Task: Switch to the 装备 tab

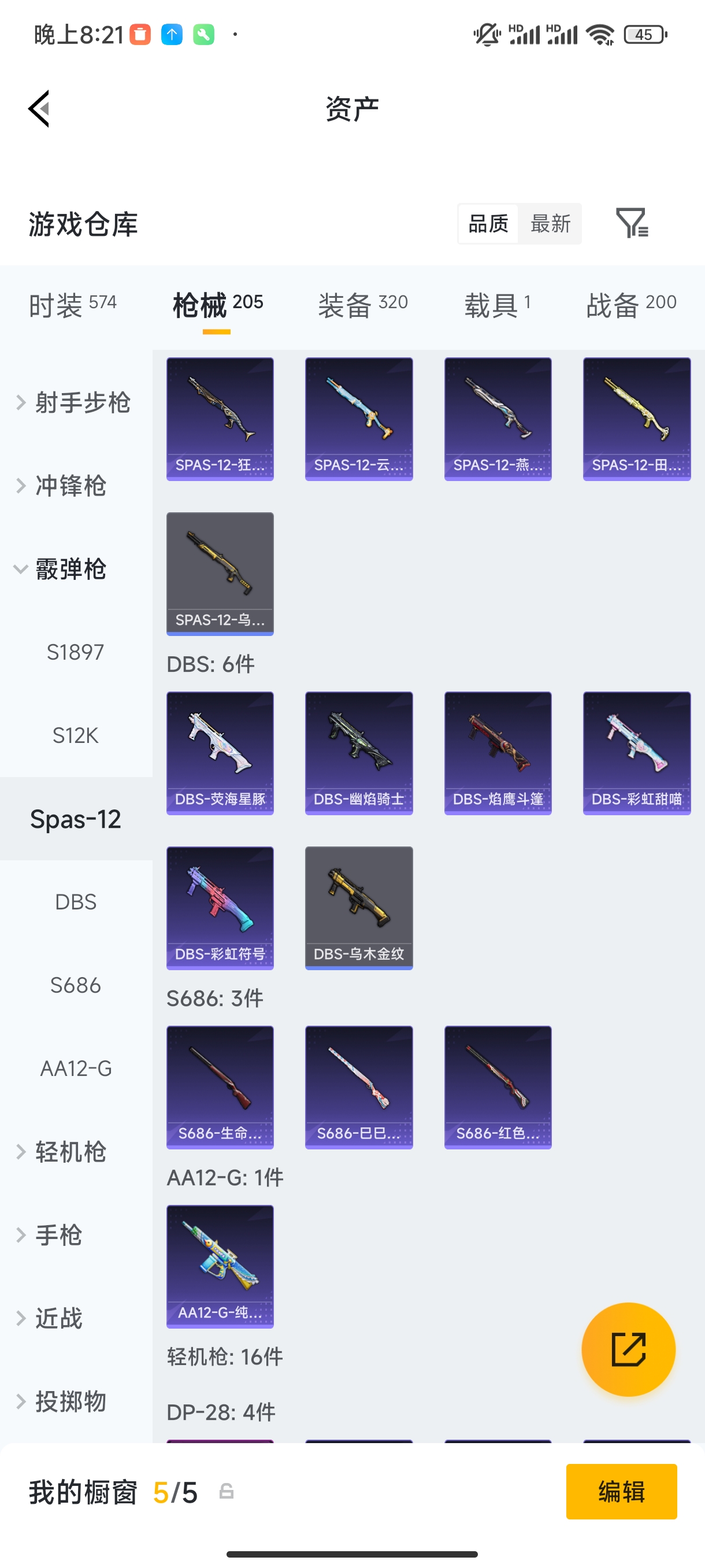Action: pyautogui.click(x=362, y=304)
